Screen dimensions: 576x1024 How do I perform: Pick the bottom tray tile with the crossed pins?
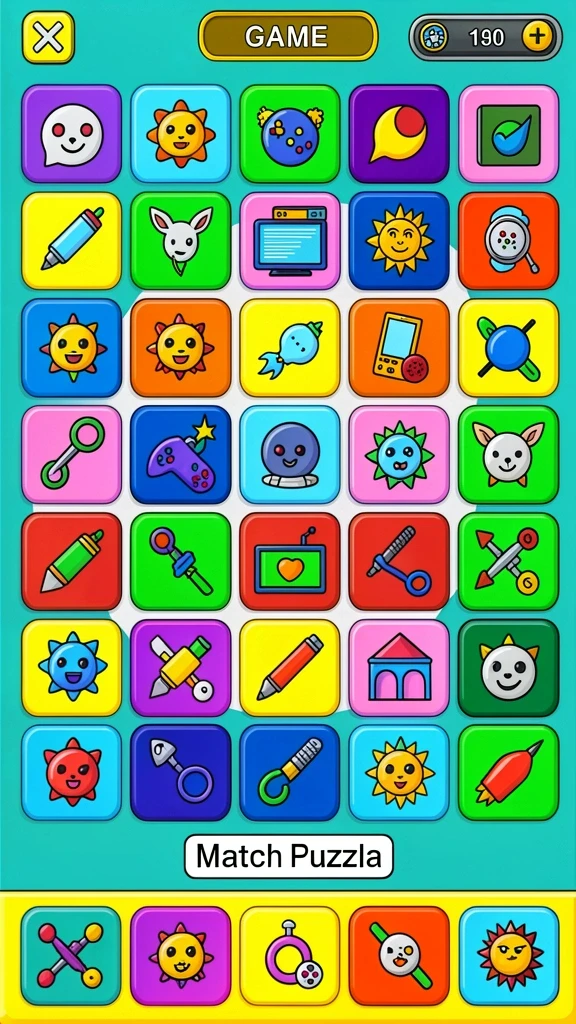71,955
